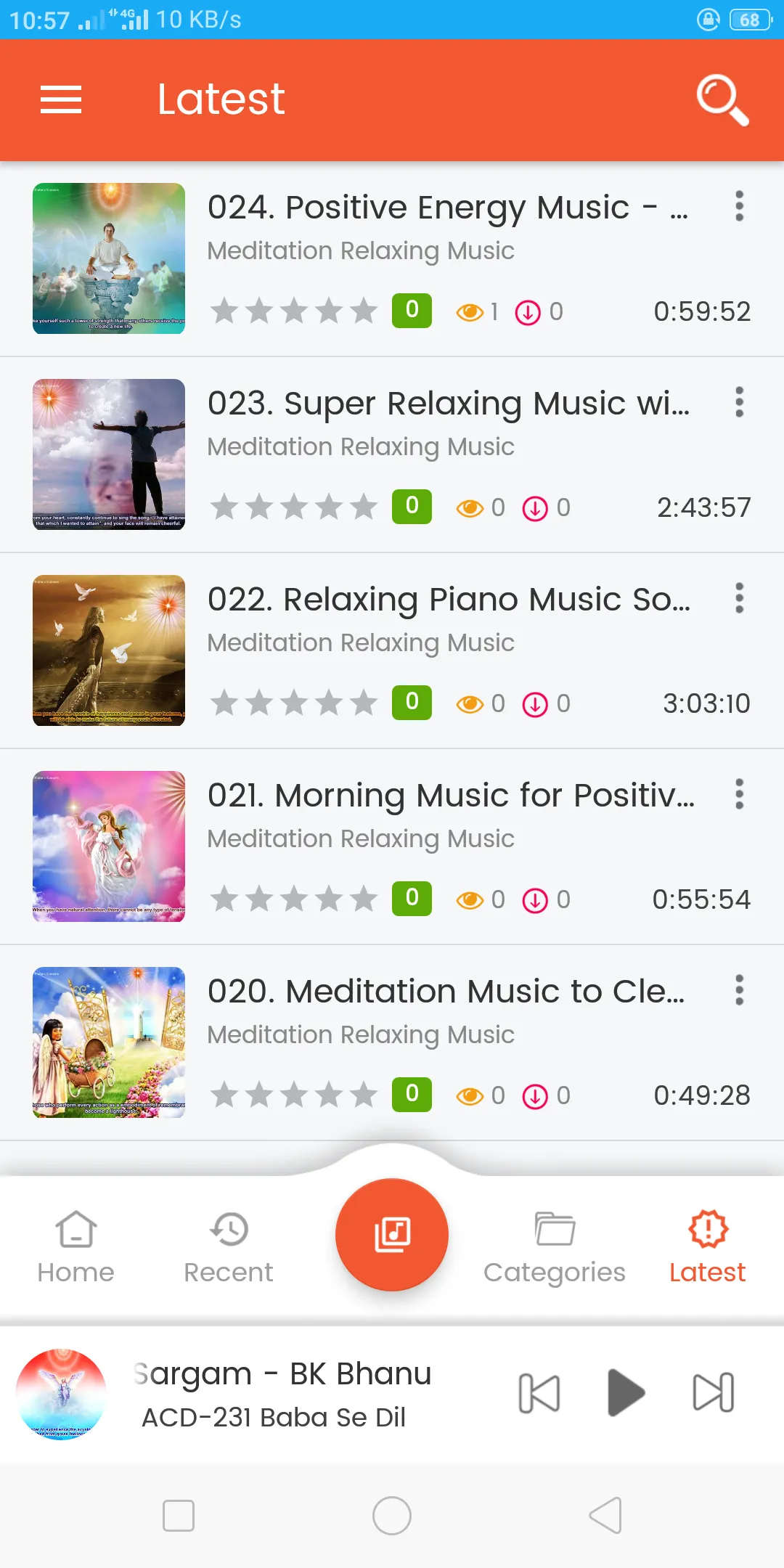Screen dimensions: 784x1568
Task: Open overflow menu for 021. Morning Music
Action: pyautogui.click(x=739, y=794)
